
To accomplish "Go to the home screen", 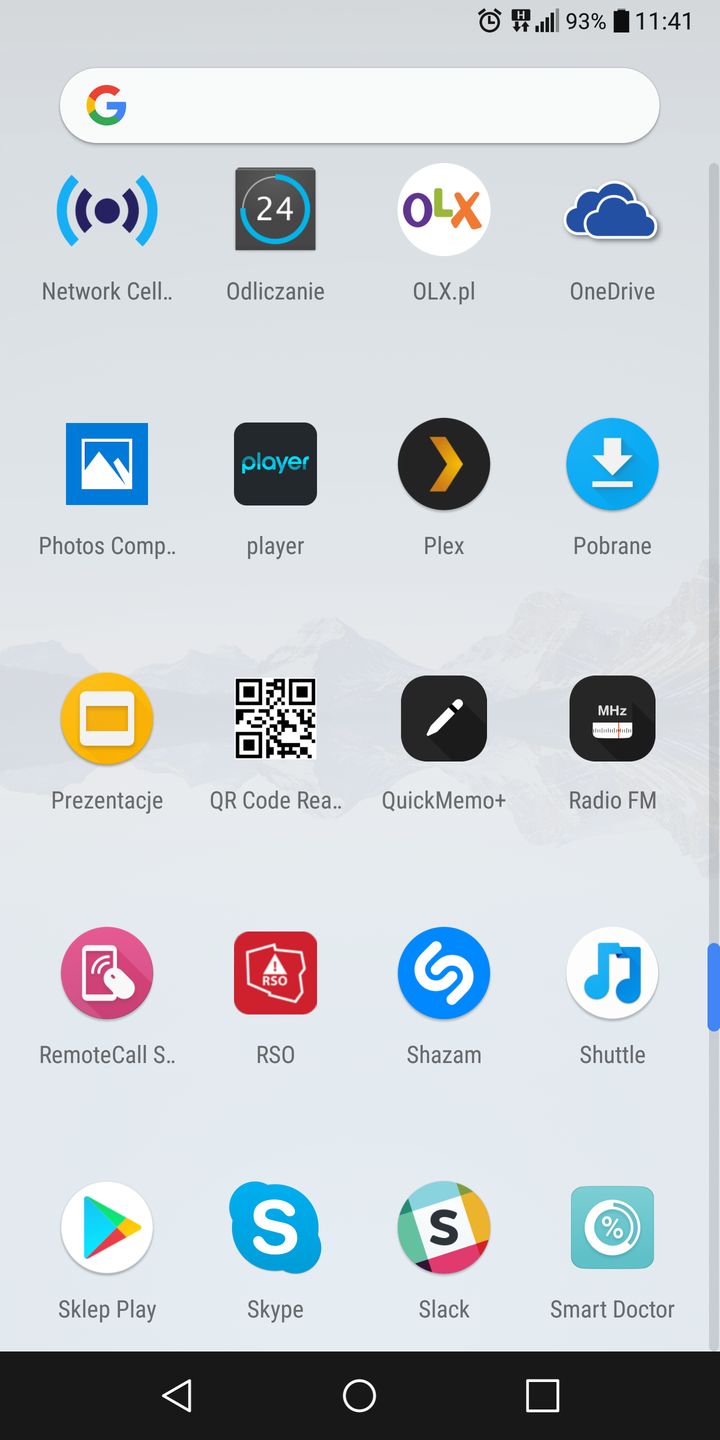I will [x=359, y=1395].
